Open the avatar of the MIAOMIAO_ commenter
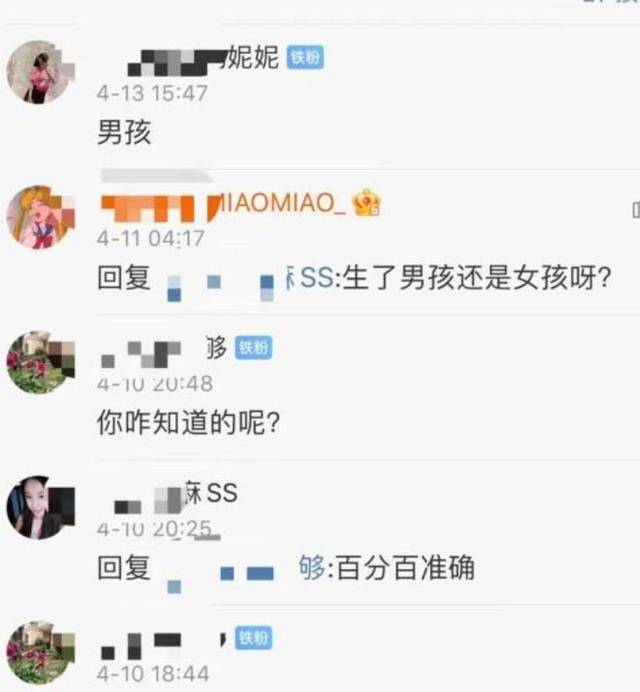 [38, 216]
